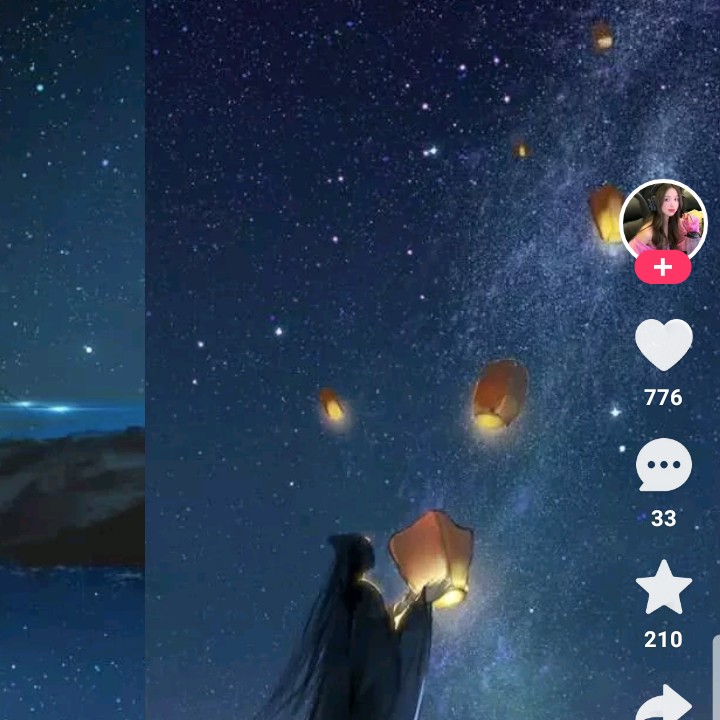Like this video with the heart icon
Viewport: 720px width, 720px height.
tap(664, 346)
